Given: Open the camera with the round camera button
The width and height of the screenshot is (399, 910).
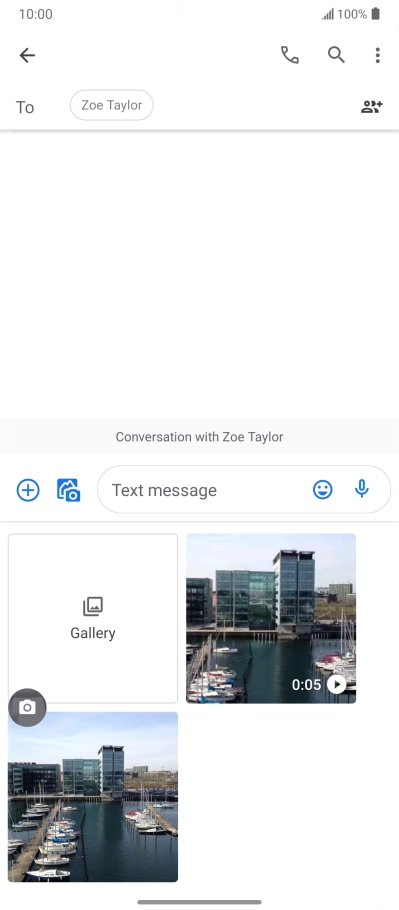Looking at the screenshot, I should [27, 707].
